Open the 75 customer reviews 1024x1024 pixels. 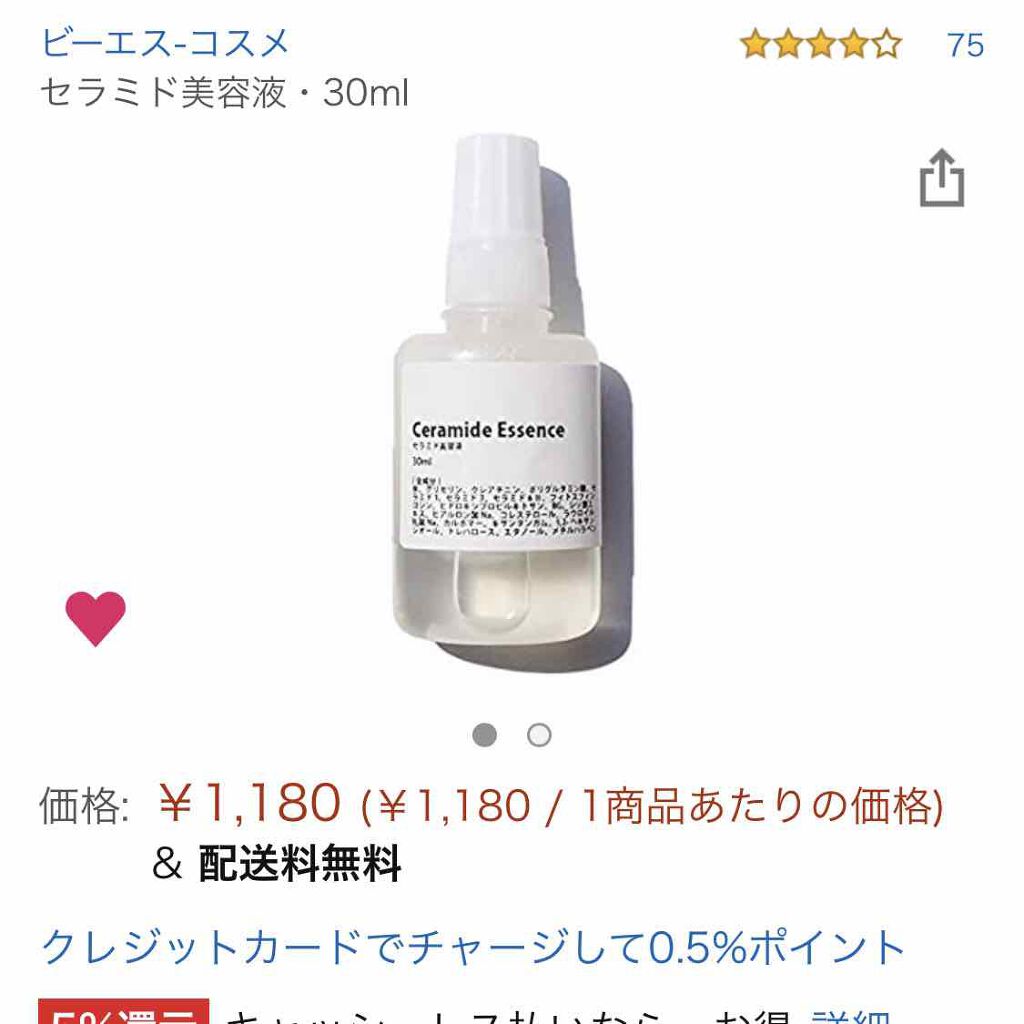(965, 45)
